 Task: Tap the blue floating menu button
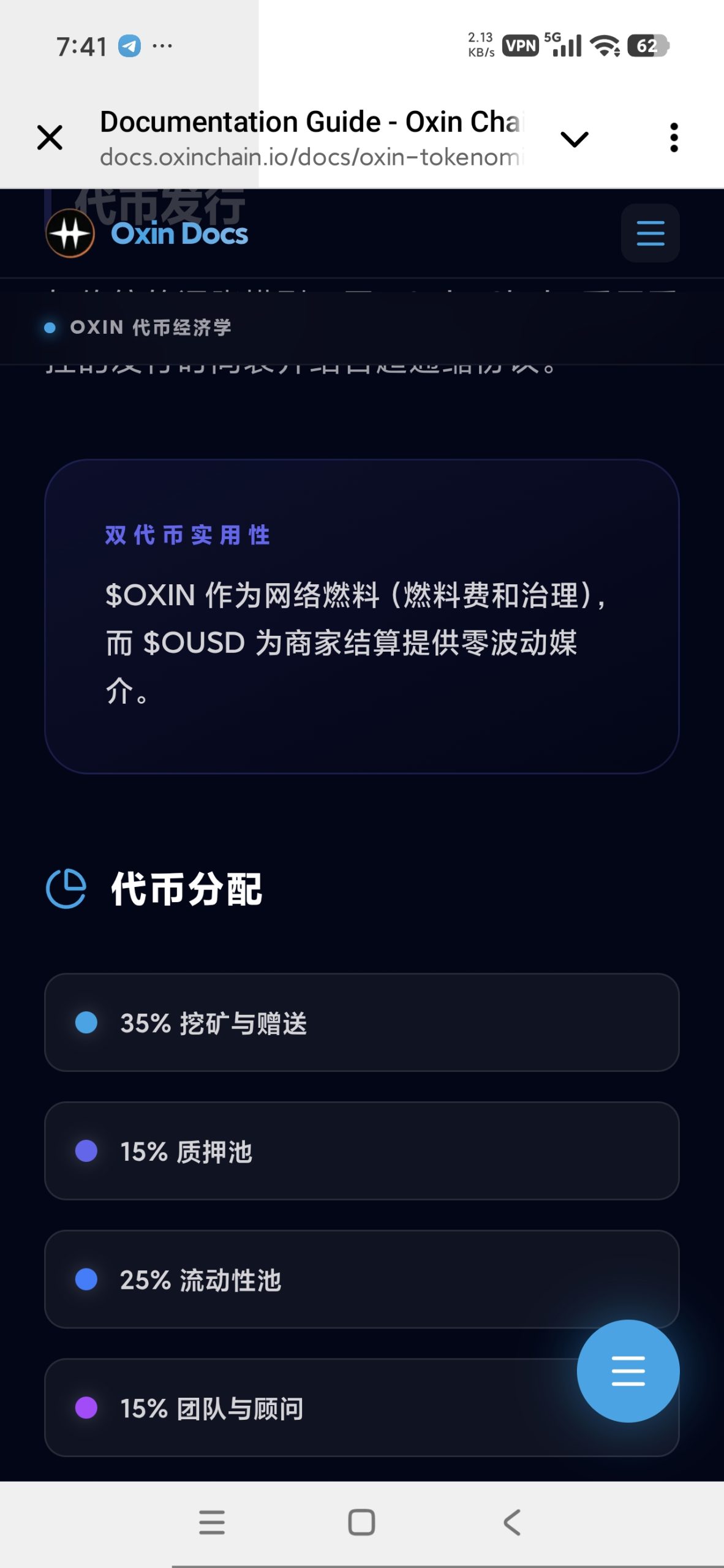[628, 1371]
